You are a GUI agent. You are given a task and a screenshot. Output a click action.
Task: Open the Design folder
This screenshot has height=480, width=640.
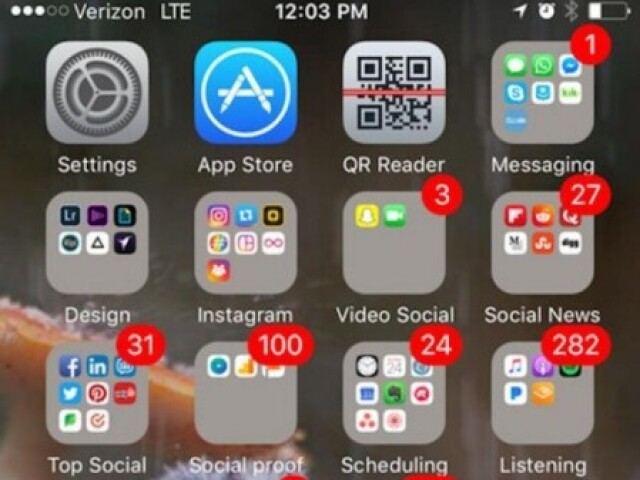(x=97, y=243)
